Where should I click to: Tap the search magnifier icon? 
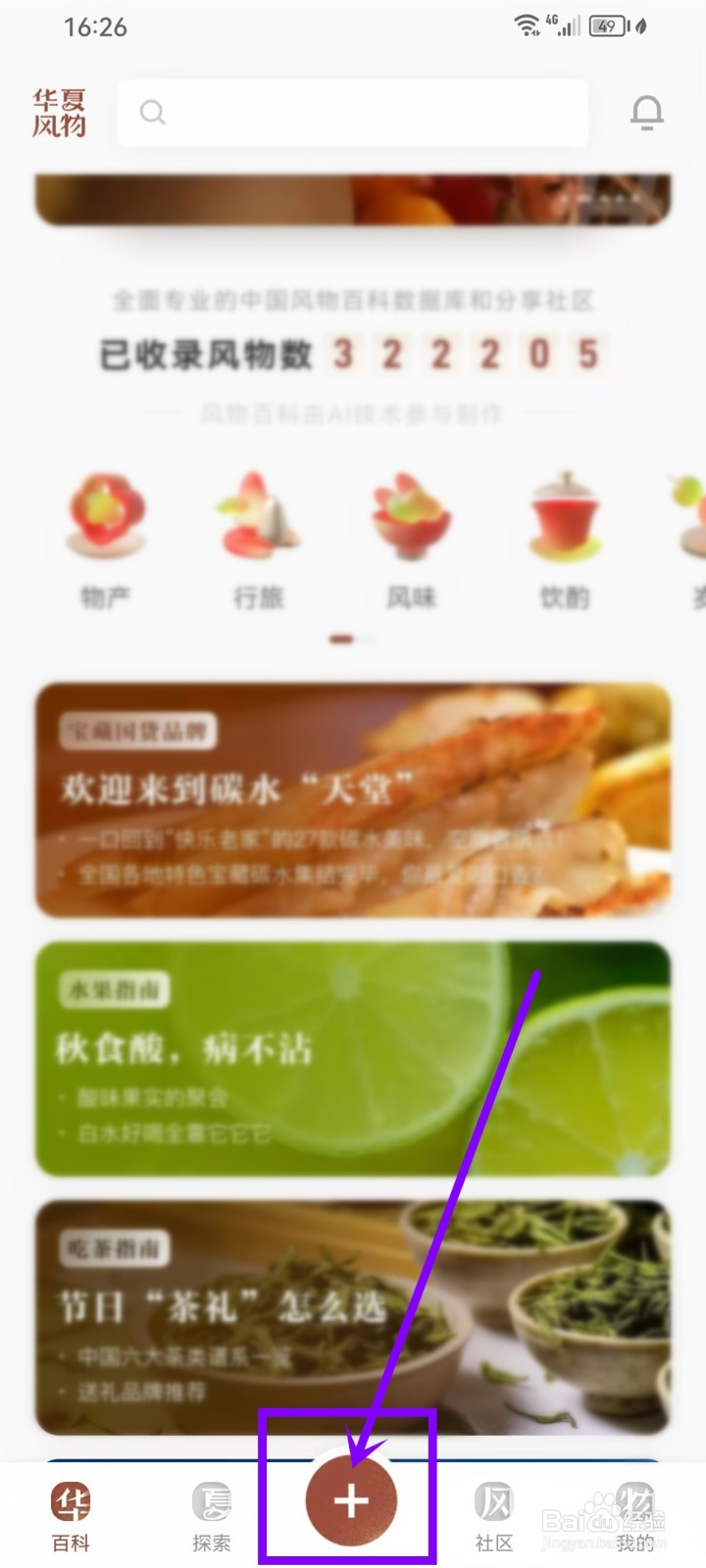153,113
